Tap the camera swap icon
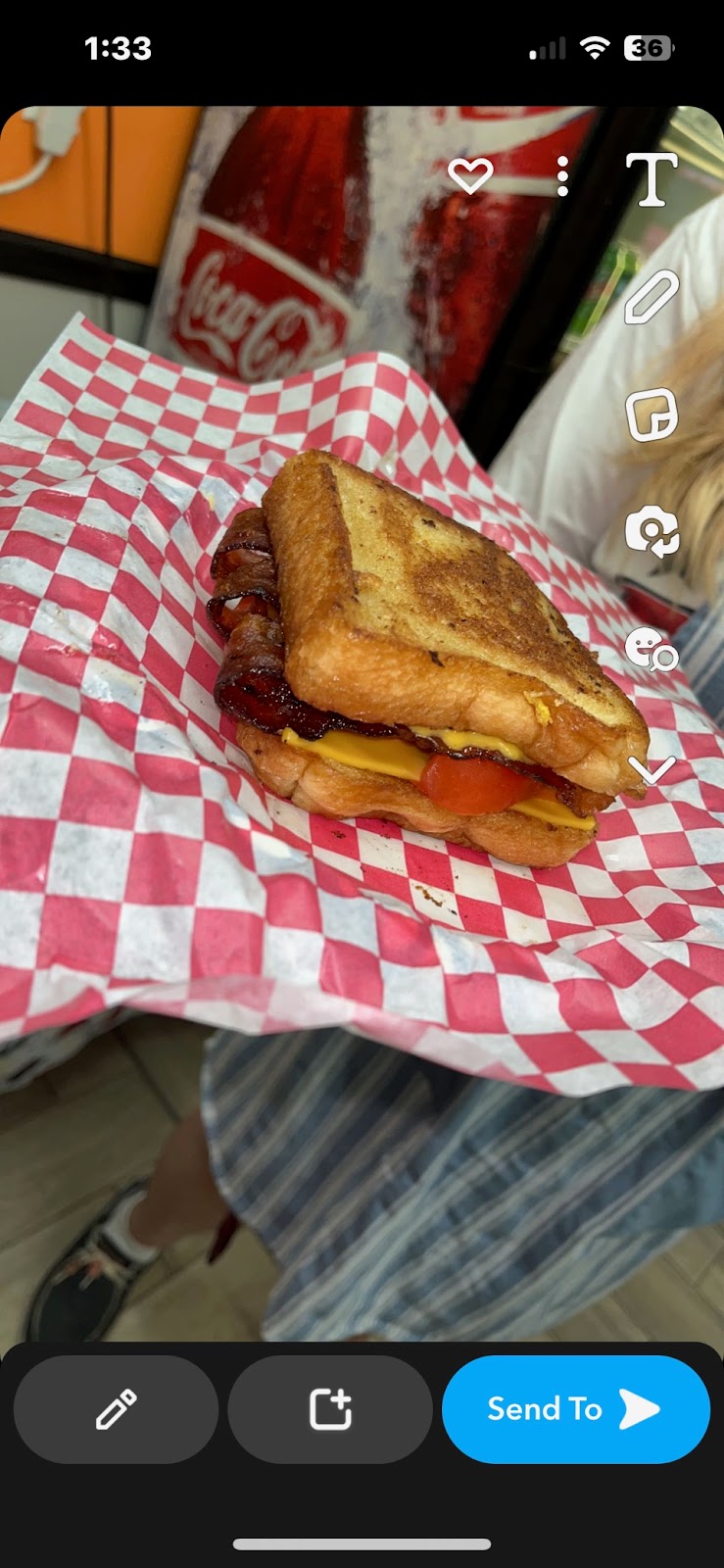The width and height of the screenshot is (724, 1568). (x=652, y=532)
